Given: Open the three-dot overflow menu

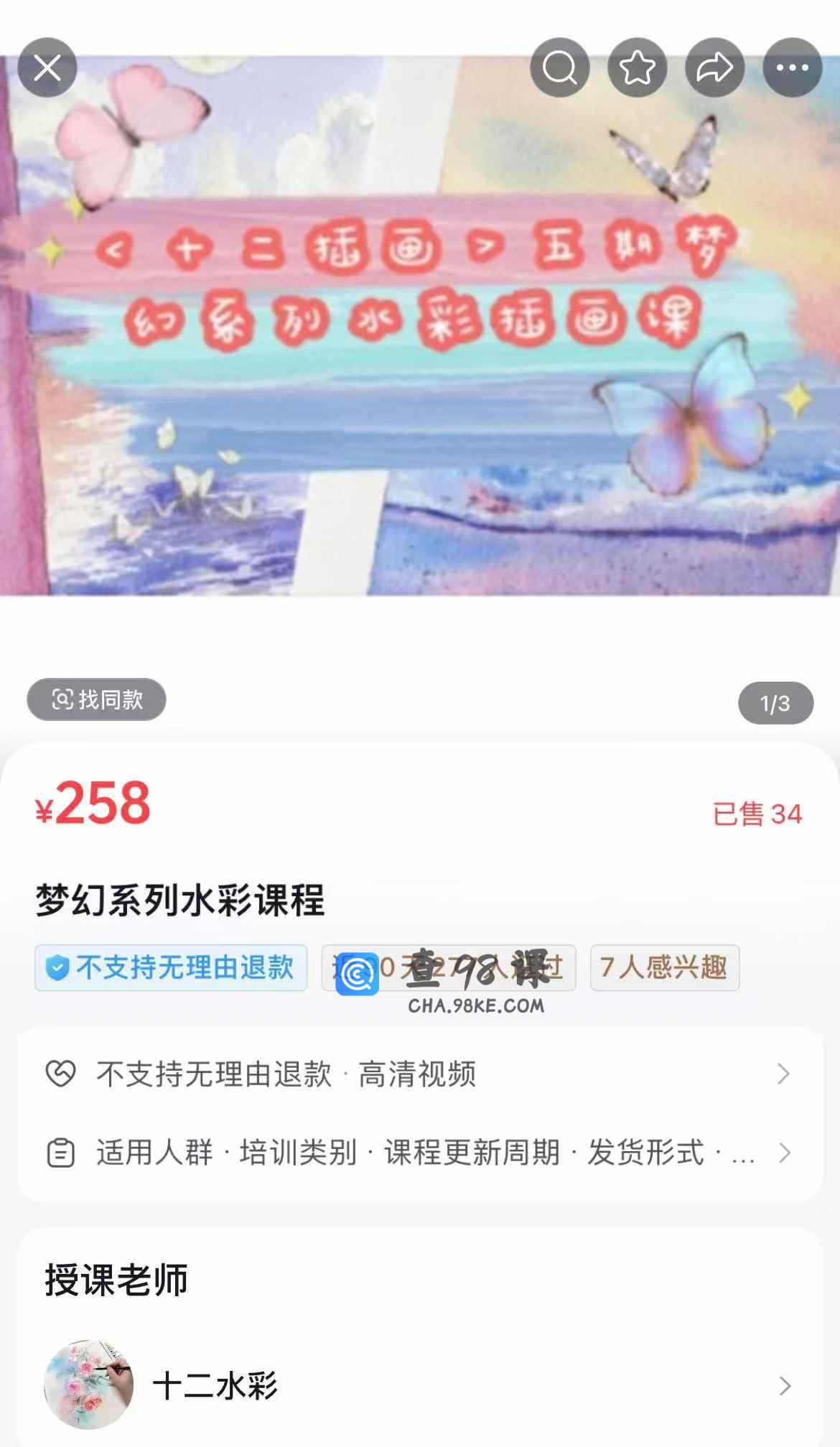Looking at the screenshot, I should (x=793, y=68).
